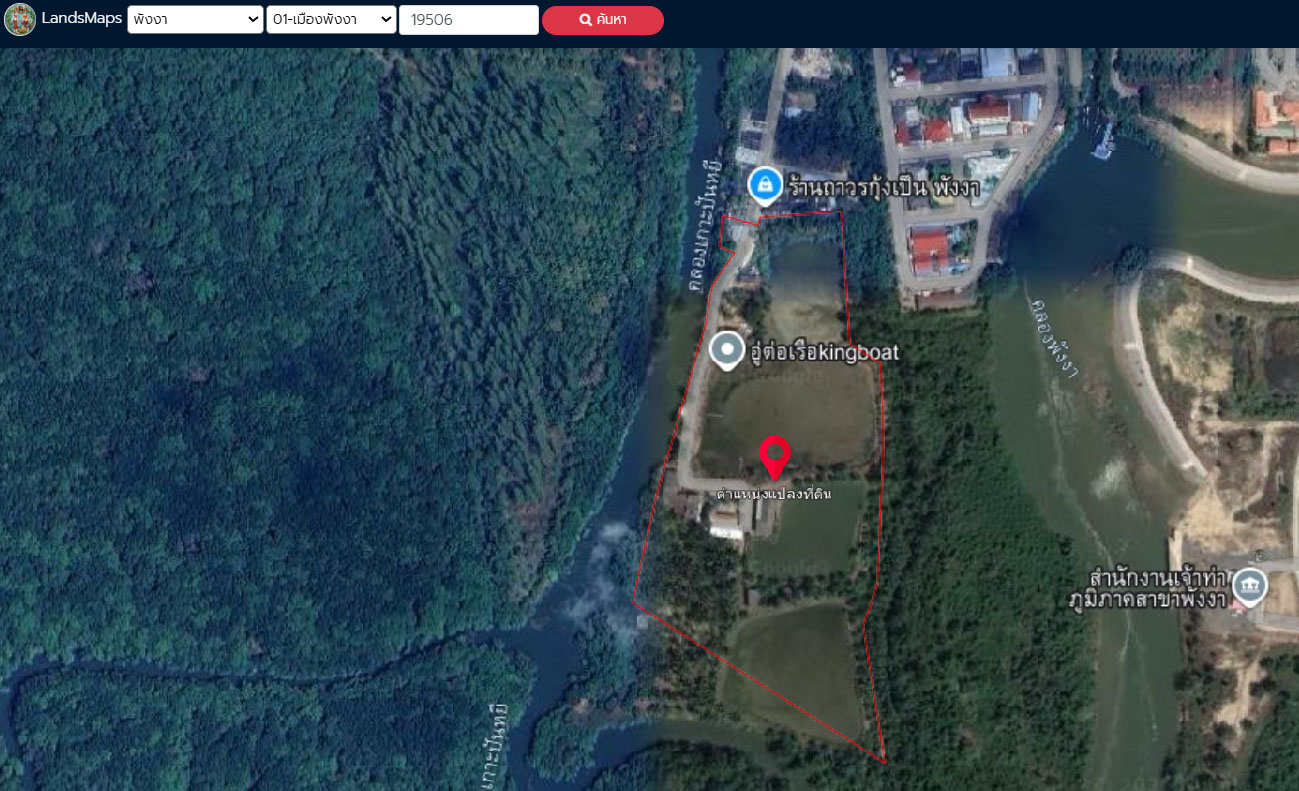Open the สำนักงานเจ้าท่าภูมิภาคสาขาพังงา marker
Image resolution: width=1299 pixels, height=791 pixels.
pos(1249,585)
